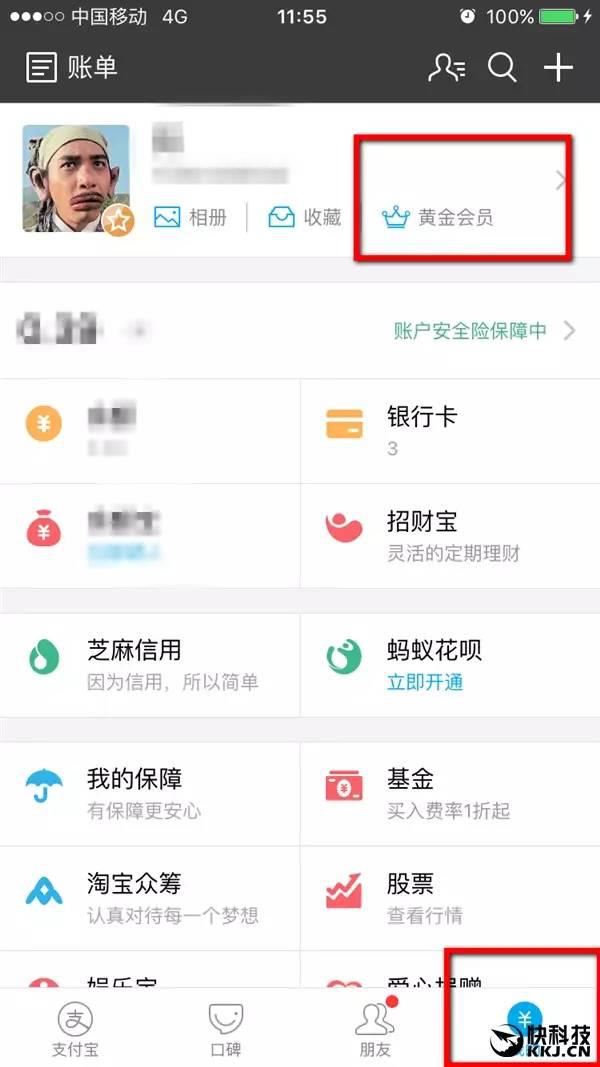Switch to the 支付宝 tab
The height and width of the screenshot is (1067, 600).
75,1028
